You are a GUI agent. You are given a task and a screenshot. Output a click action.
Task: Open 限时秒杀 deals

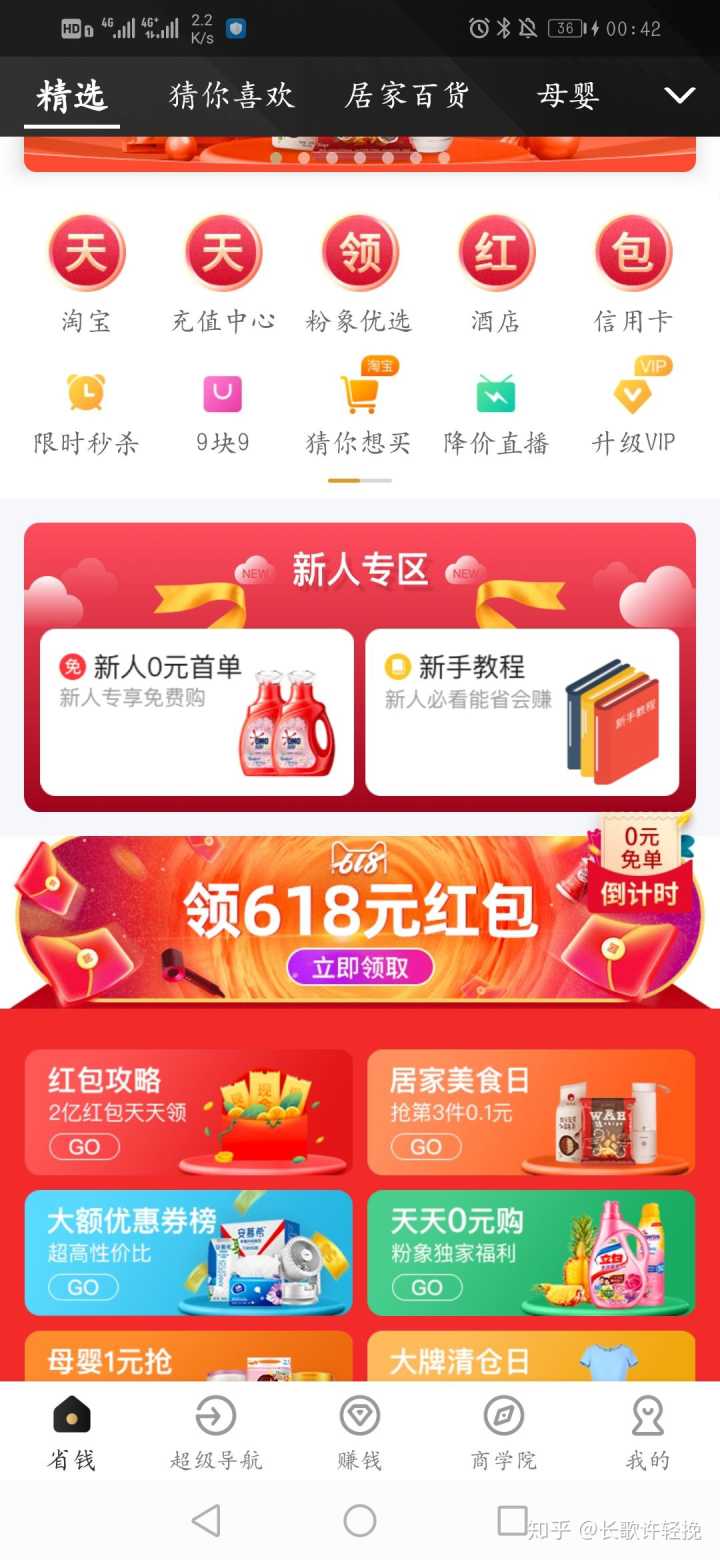[x=86, y=412]
